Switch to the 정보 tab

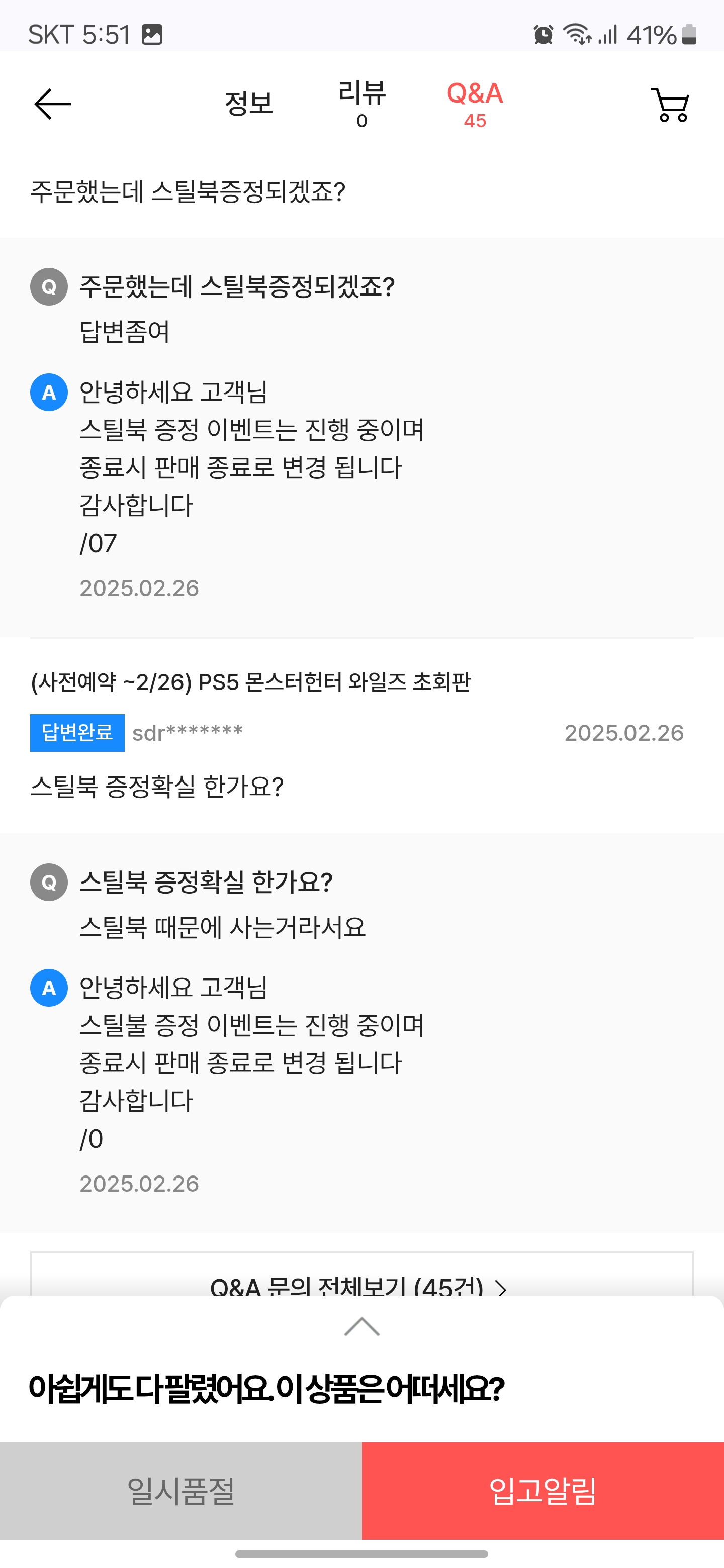pyautogui.click(x=248, y=103)
